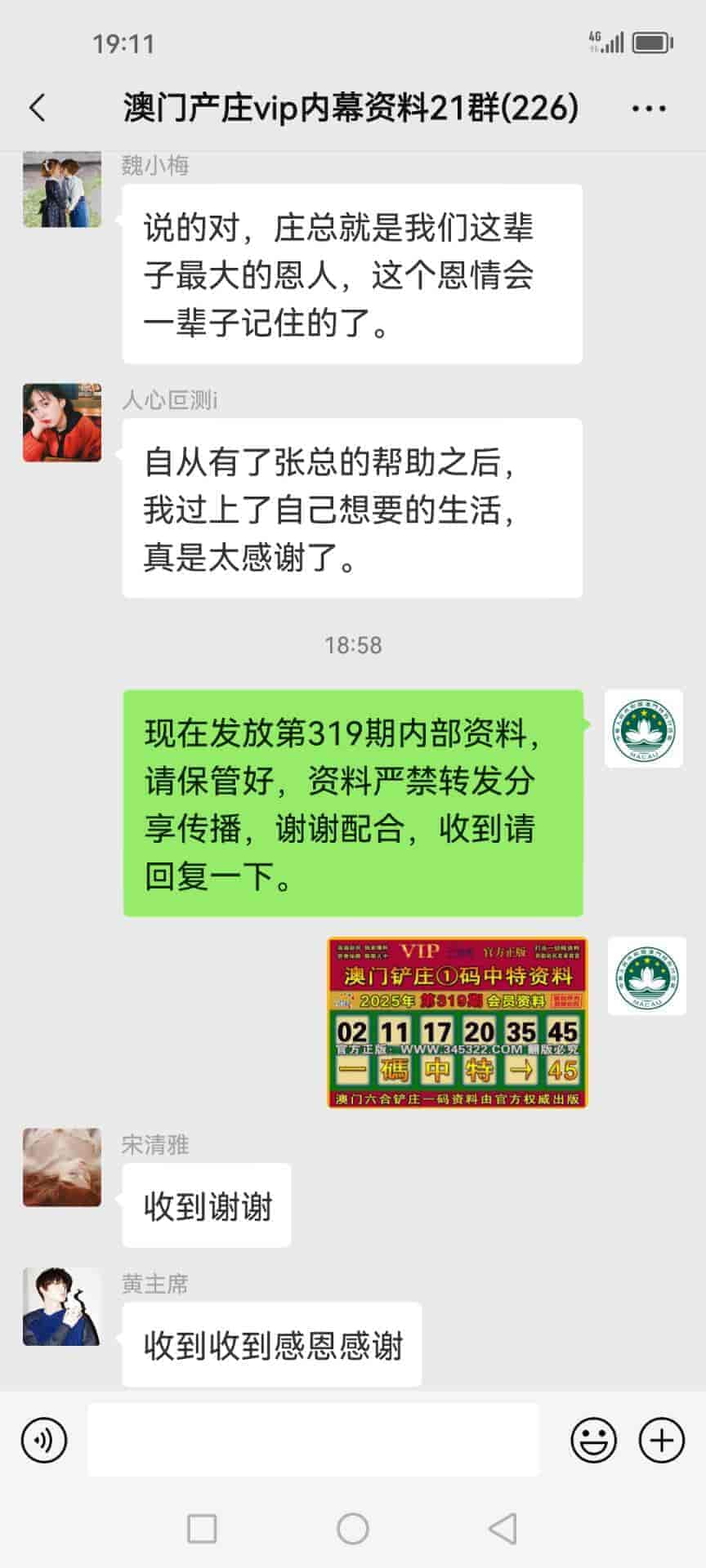Open 宋清雅's profile avatar
The image size is (706, 1568).
click(62, 1167)
